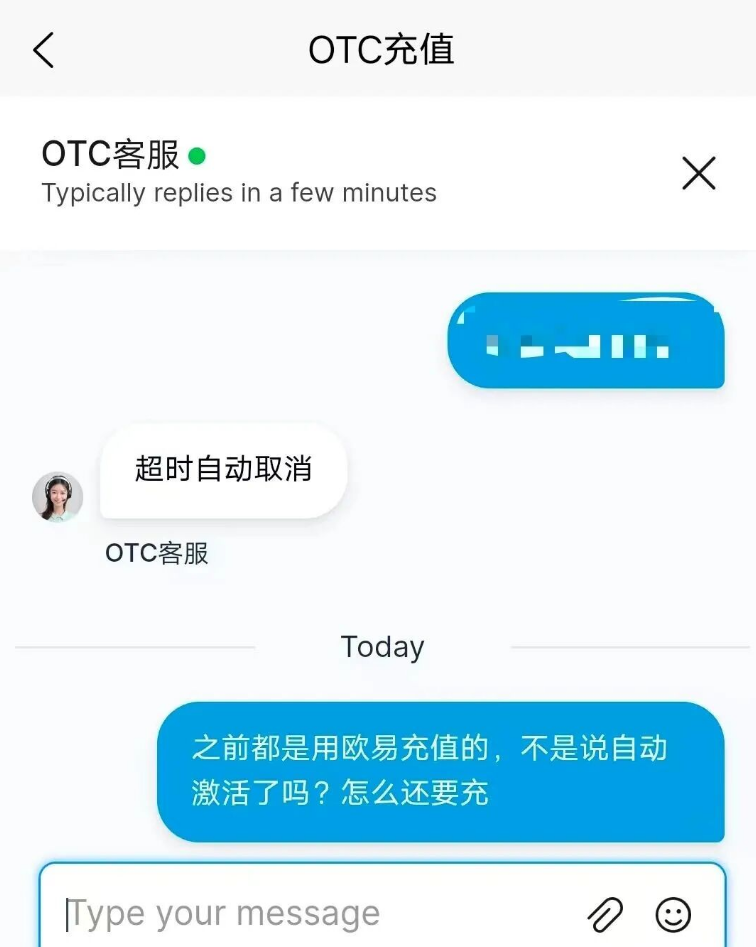Click the chevron icon in the top-left corner
This screenshot has width=756, height=947.
point(42,49)
